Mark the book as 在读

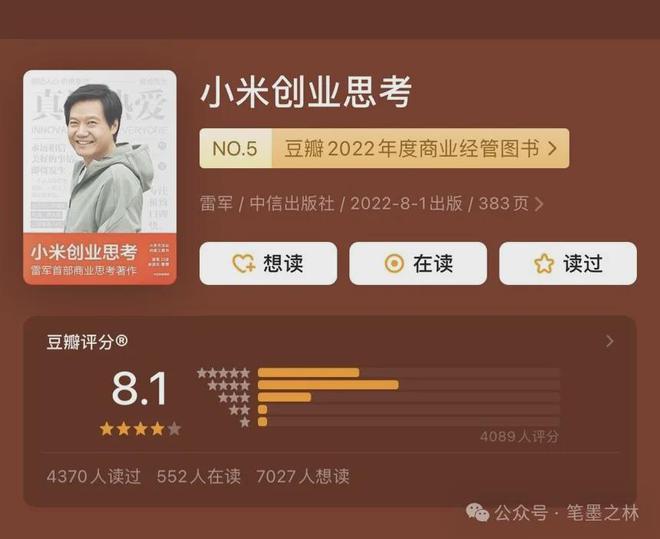(x=418, y=263)
